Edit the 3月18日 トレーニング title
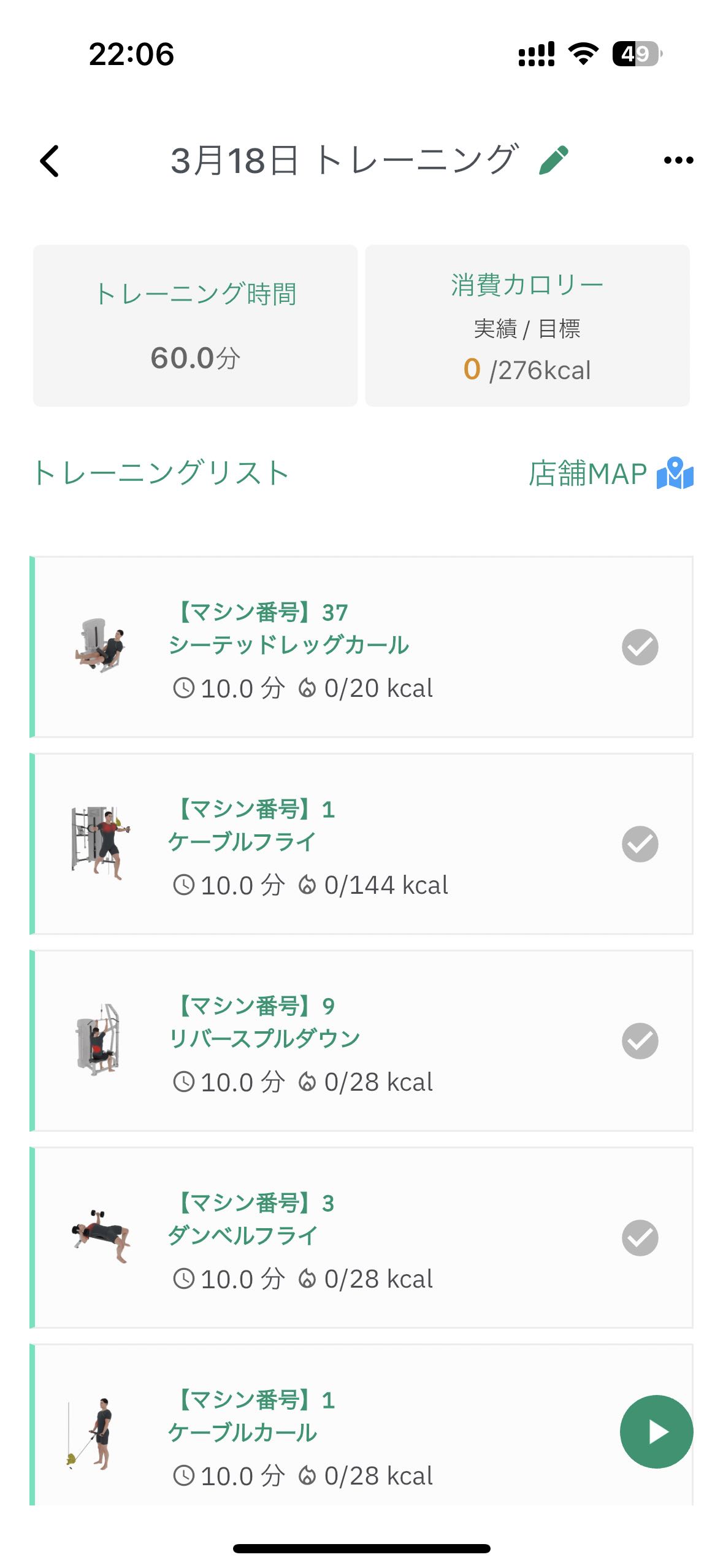Image resolution: width=723 pixels, height=1568 pixels. click(554, 161)
